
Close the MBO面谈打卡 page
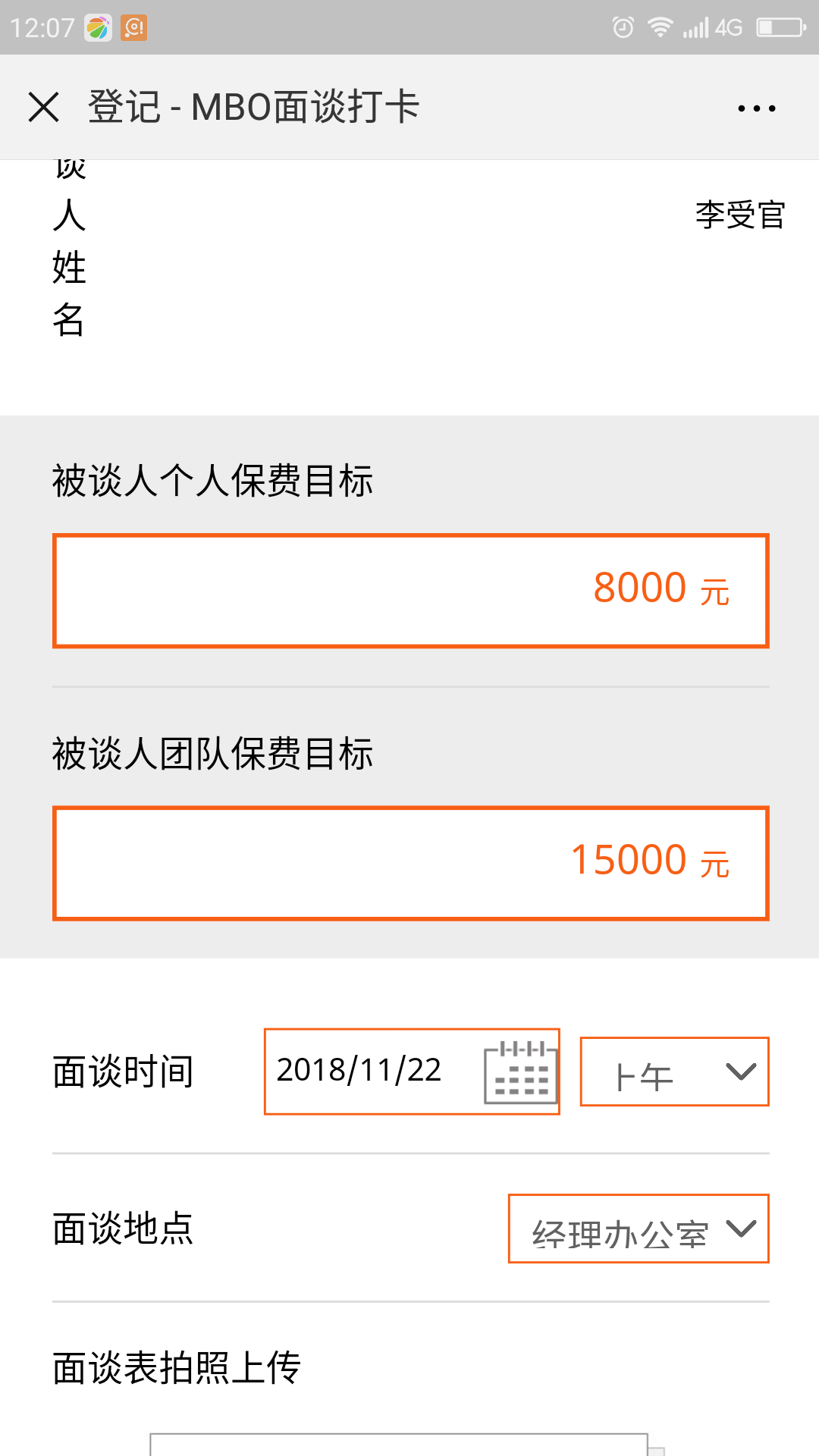coord(44,107)
